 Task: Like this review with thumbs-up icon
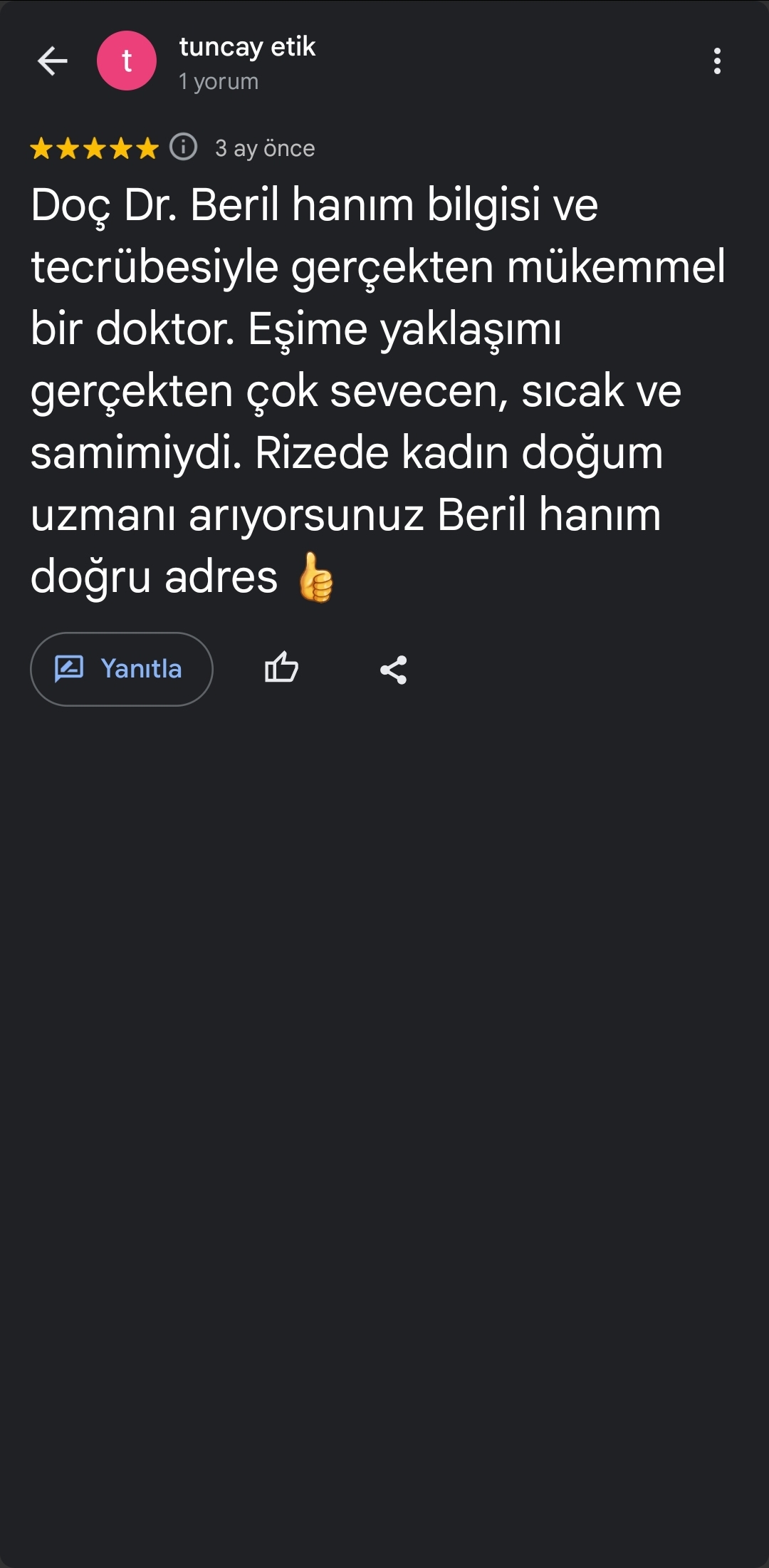click(x=281, y=669)
